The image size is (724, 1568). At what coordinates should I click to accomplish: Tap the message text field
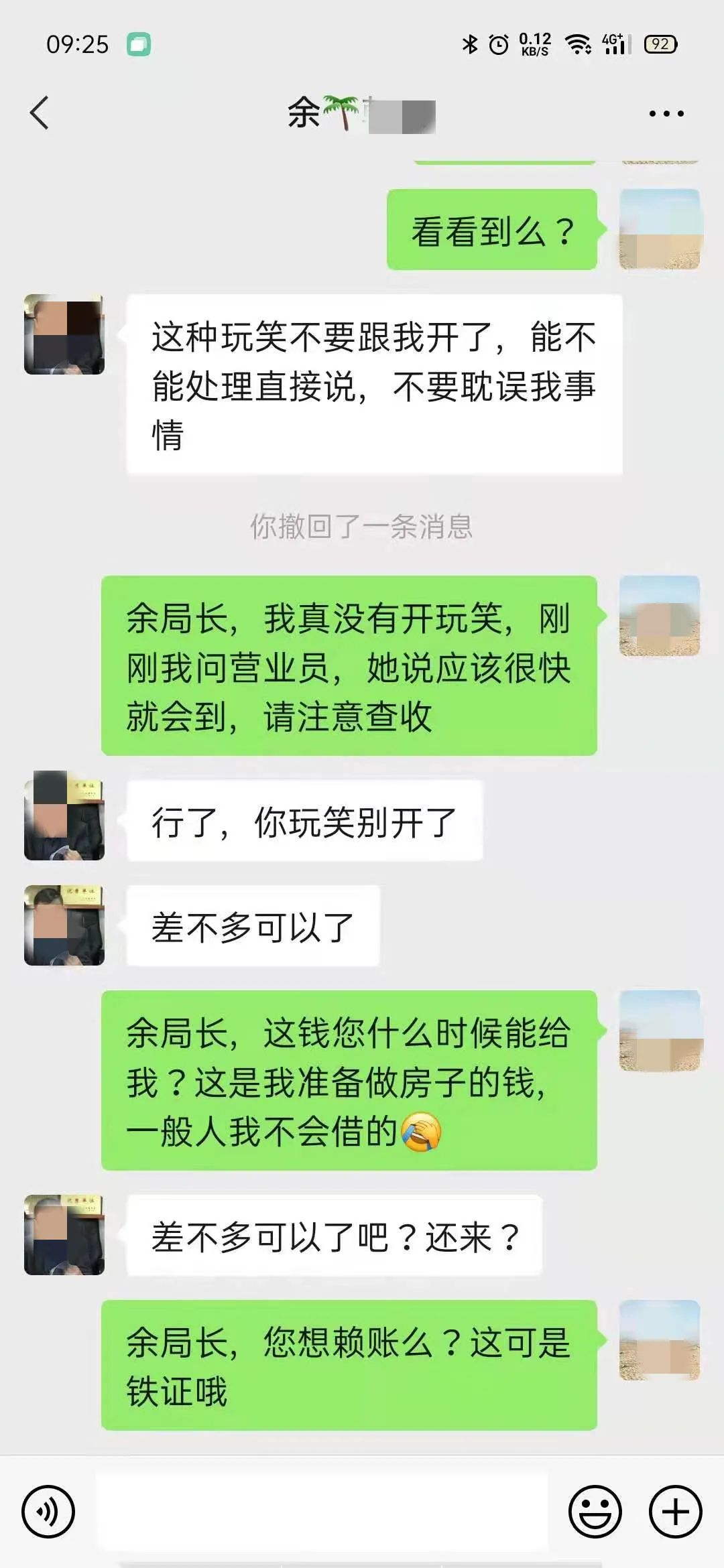click(x=322, y=1512)
